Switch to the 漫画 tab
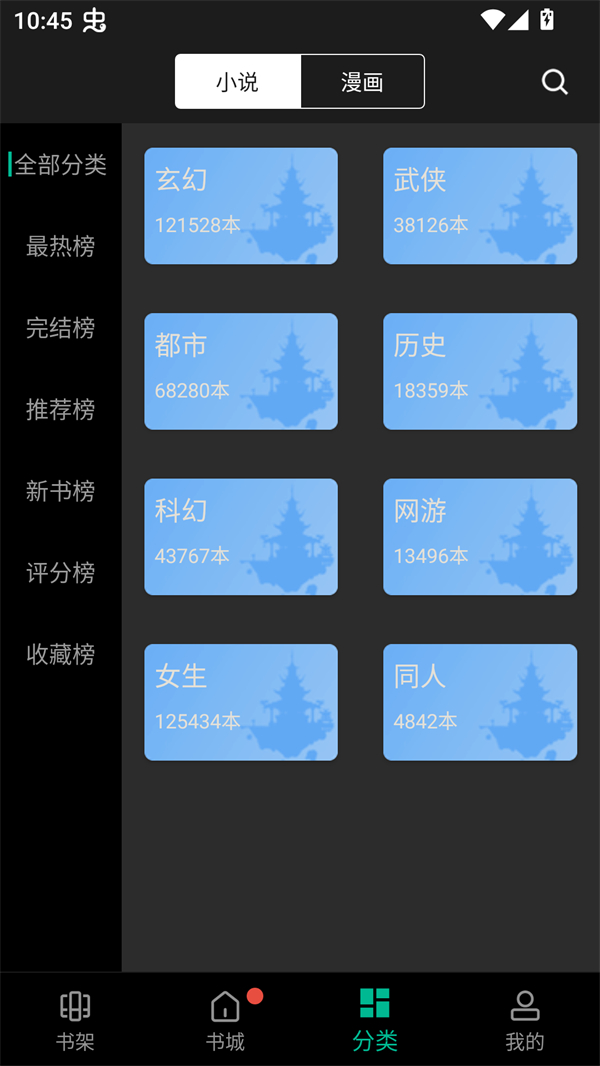 pyautogui.click(x=362, y=82)
